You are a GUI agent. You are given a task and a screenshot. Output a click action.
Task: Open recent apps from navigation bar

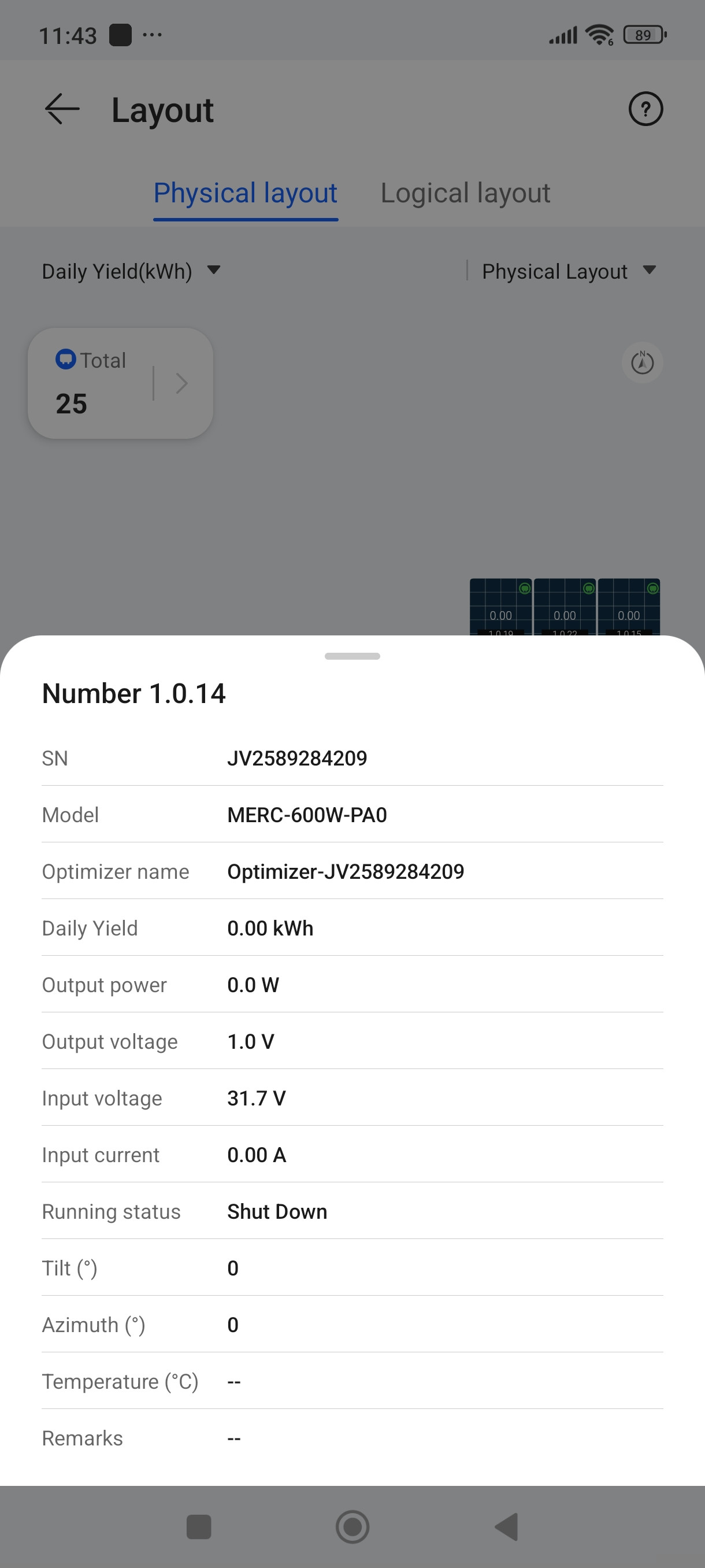pyautogui.click(x=199, y=1526)
